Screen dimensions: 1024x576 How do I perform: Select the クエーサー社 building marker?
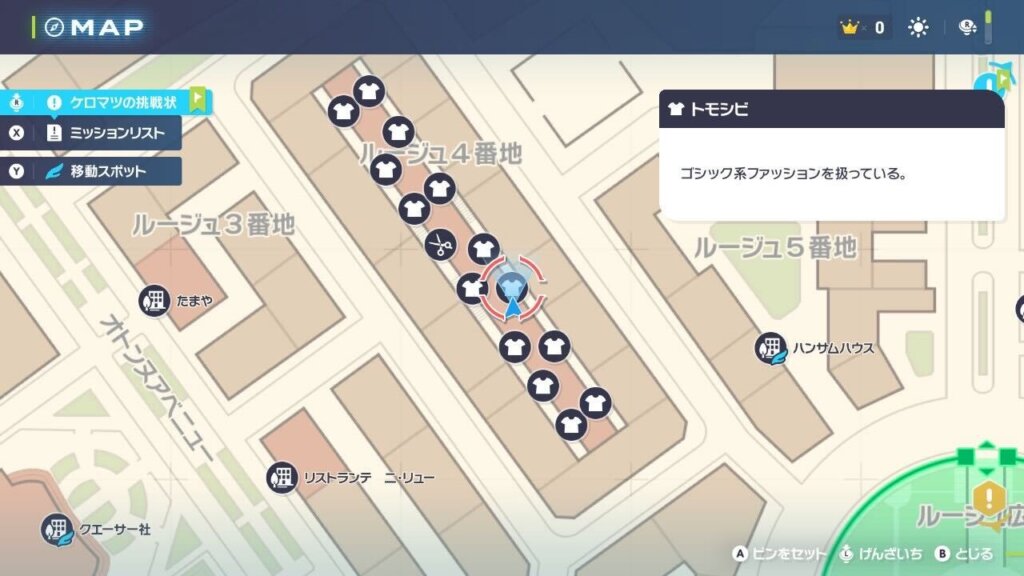point(57,529)
